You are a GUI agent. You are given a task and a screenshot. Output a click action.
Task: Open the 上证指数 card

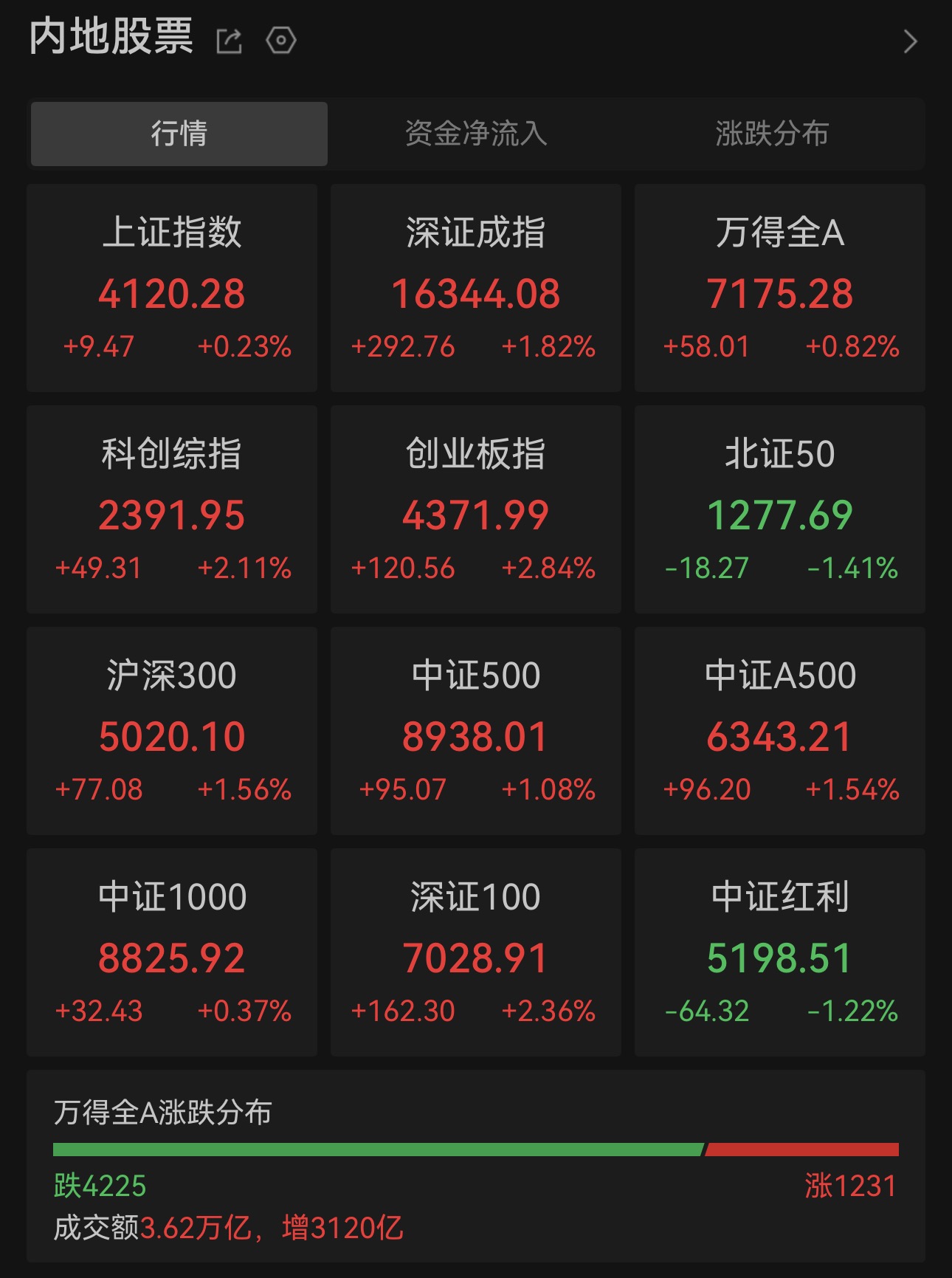[172, 288]
